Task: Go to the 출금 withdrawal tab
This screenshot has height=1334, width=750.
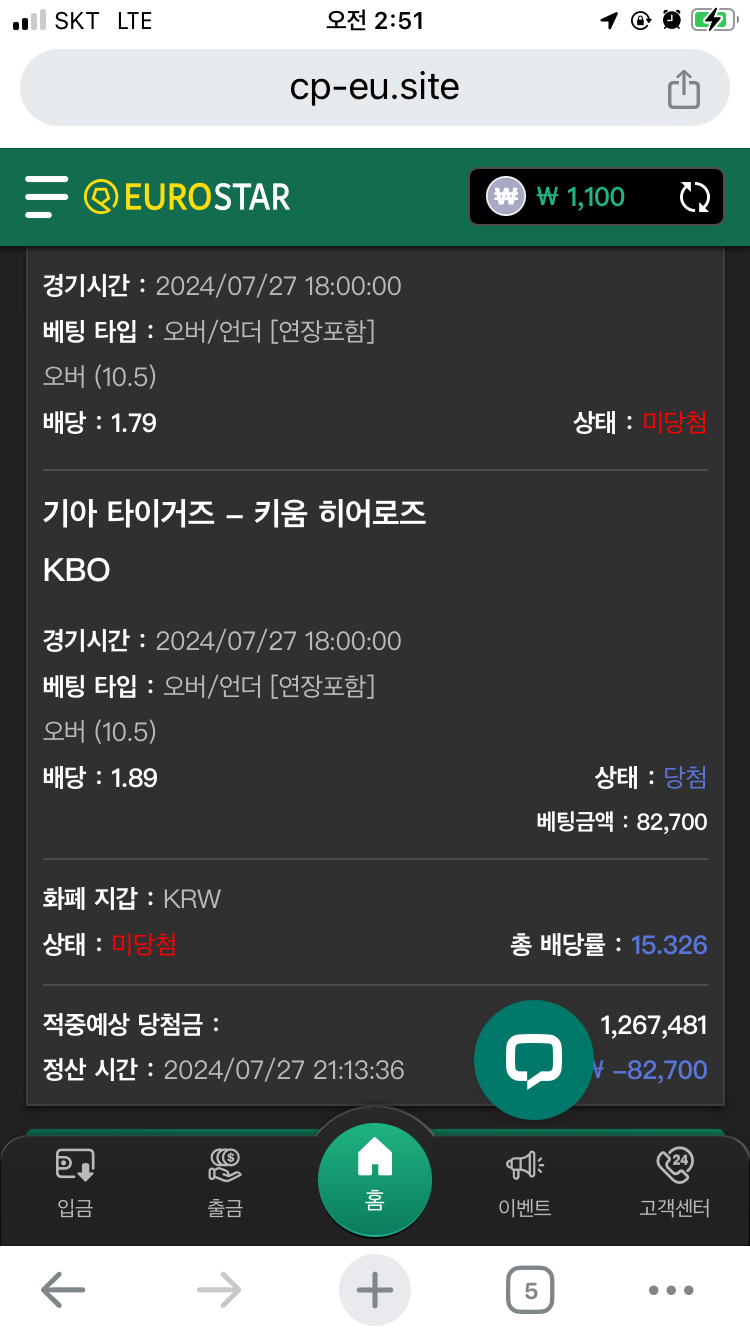Action: (225, 1183)
